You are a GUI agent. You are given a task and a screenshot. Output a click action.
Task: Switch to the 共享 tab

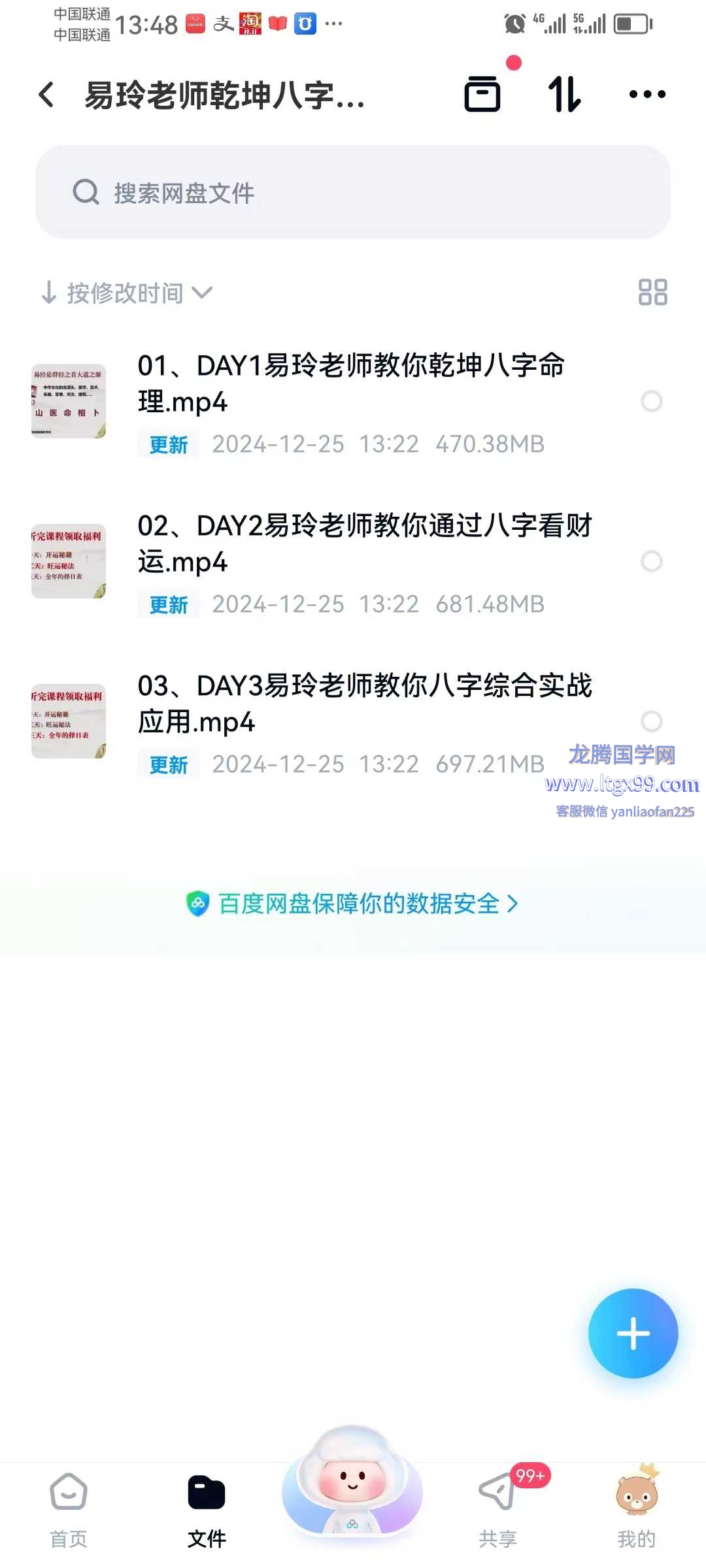tap(497, 1510)
